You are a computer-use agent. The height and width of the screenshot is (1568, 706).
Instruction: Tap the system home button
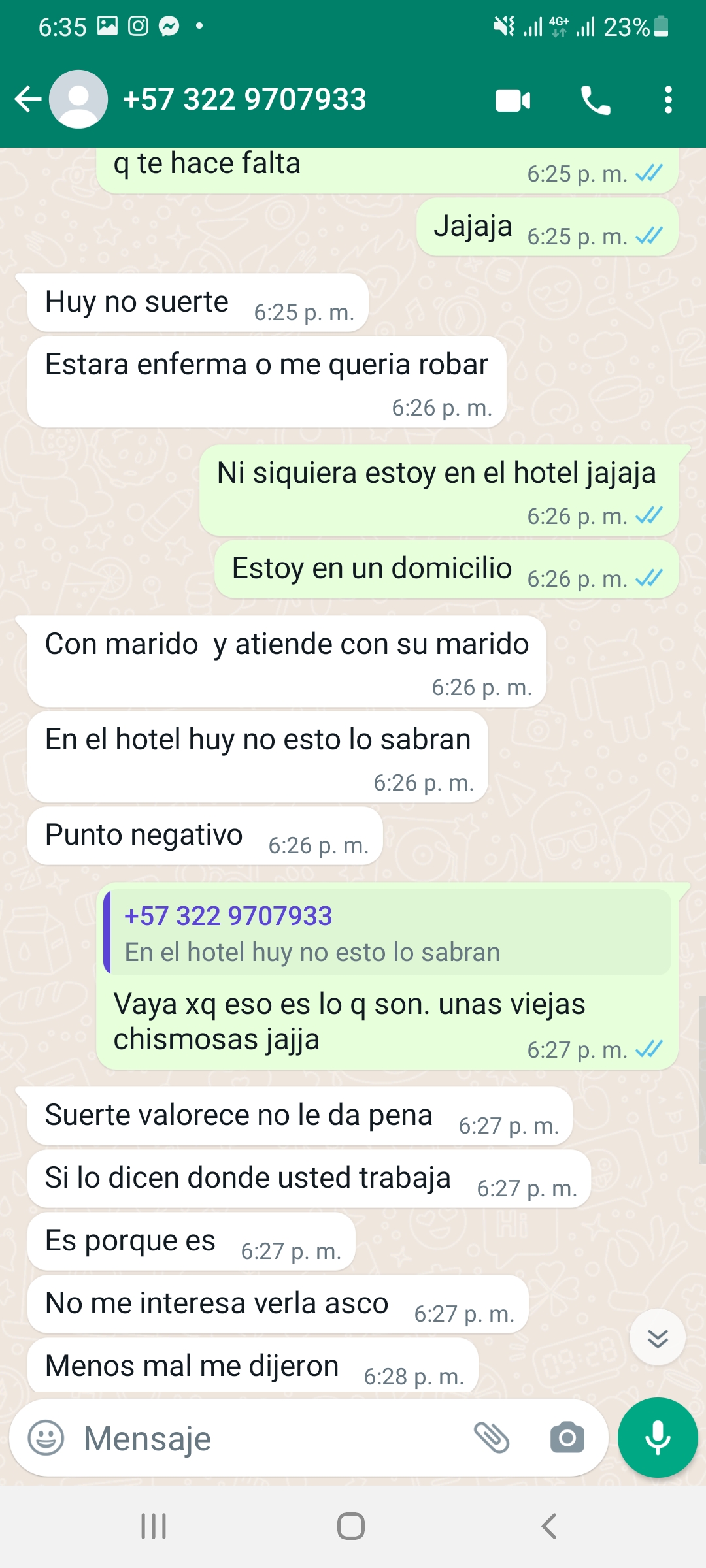click(351, 1526)
